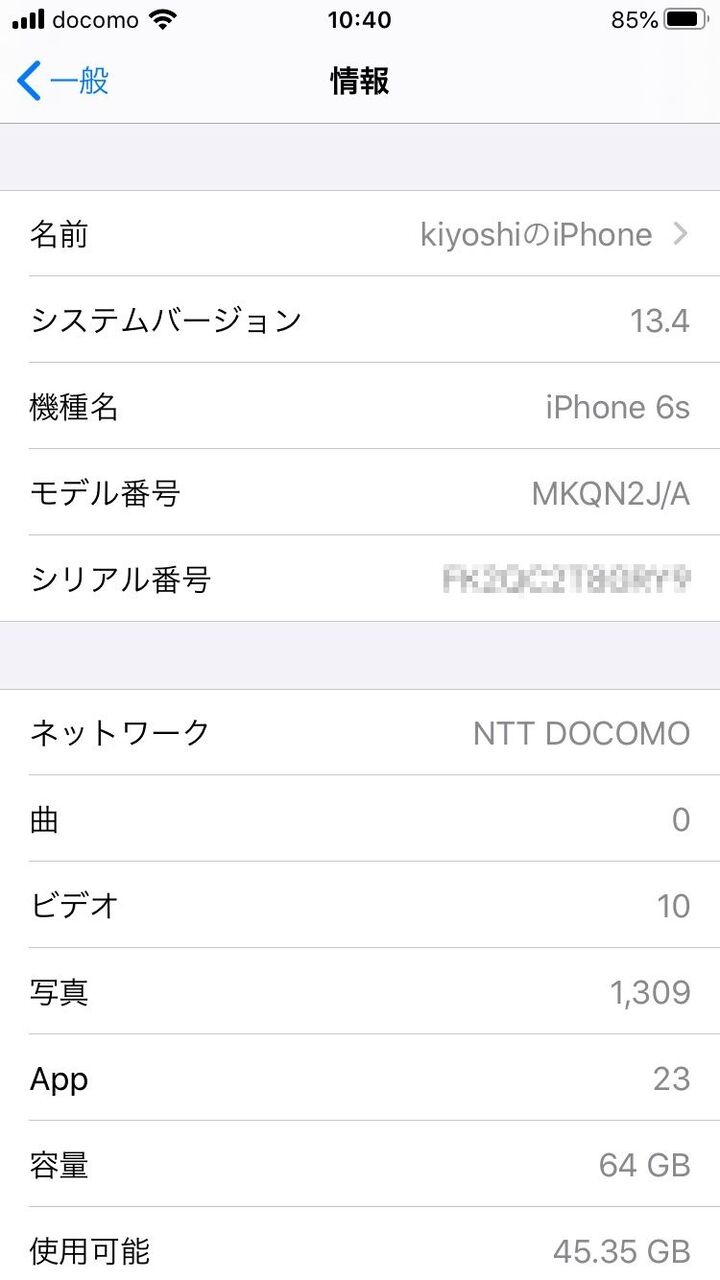Open the 名前 row to rename
720x1280 pixels.
(x=360, y=234)
